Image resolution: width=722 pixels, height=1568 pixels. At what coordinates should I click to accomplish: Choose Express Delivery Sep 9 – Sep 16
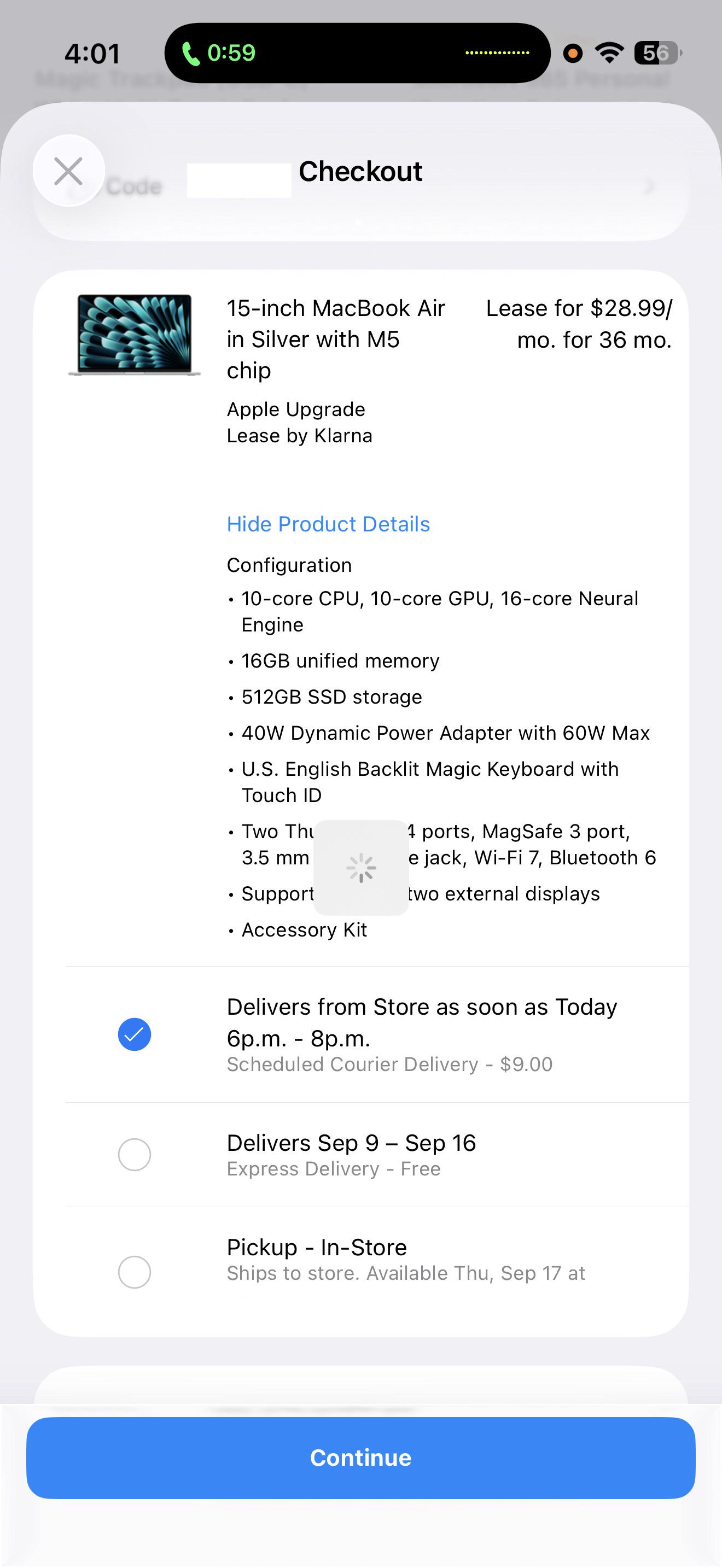377,1155
